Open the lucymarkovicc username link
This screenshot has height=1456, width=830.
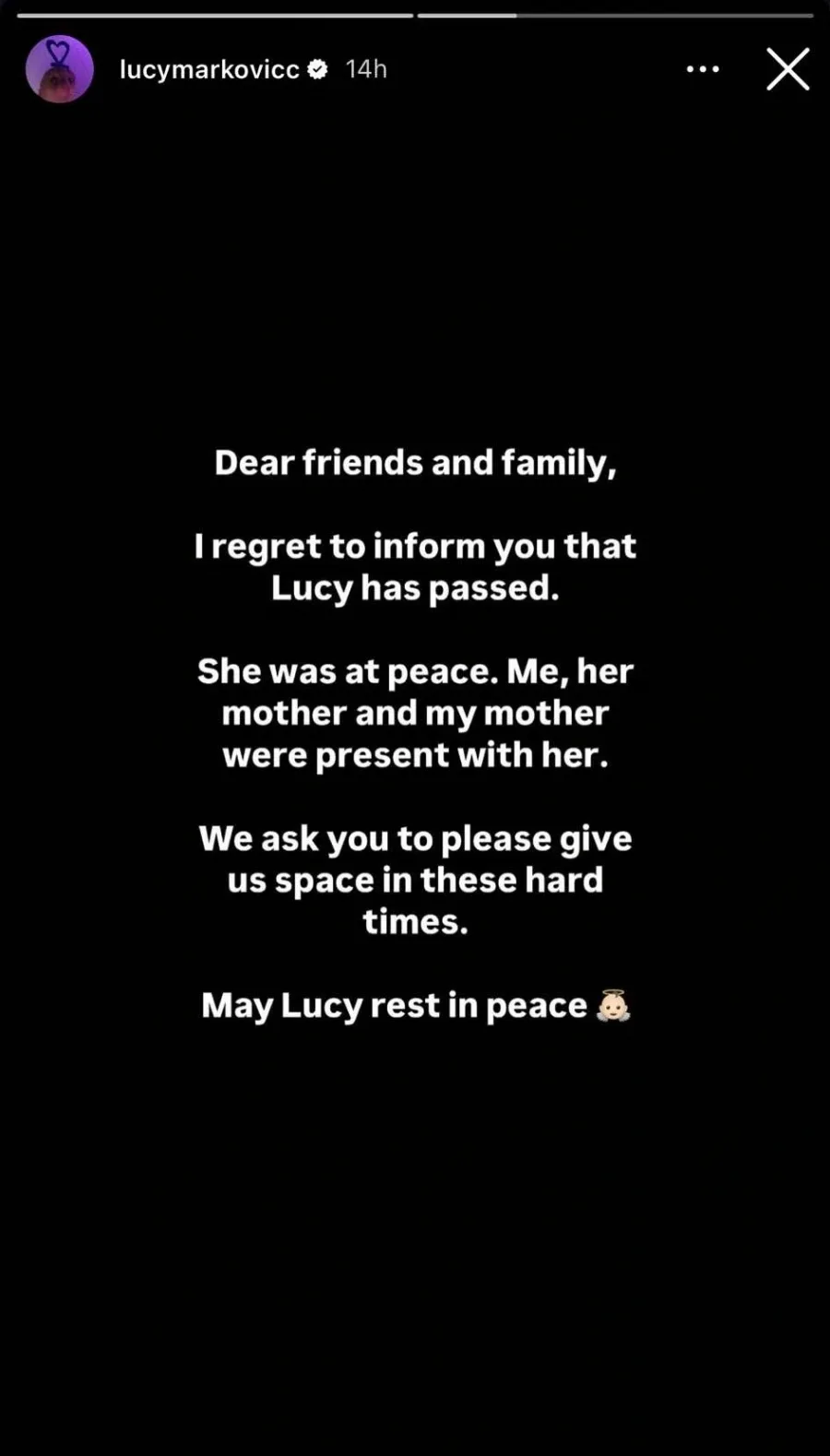point(209,69)
